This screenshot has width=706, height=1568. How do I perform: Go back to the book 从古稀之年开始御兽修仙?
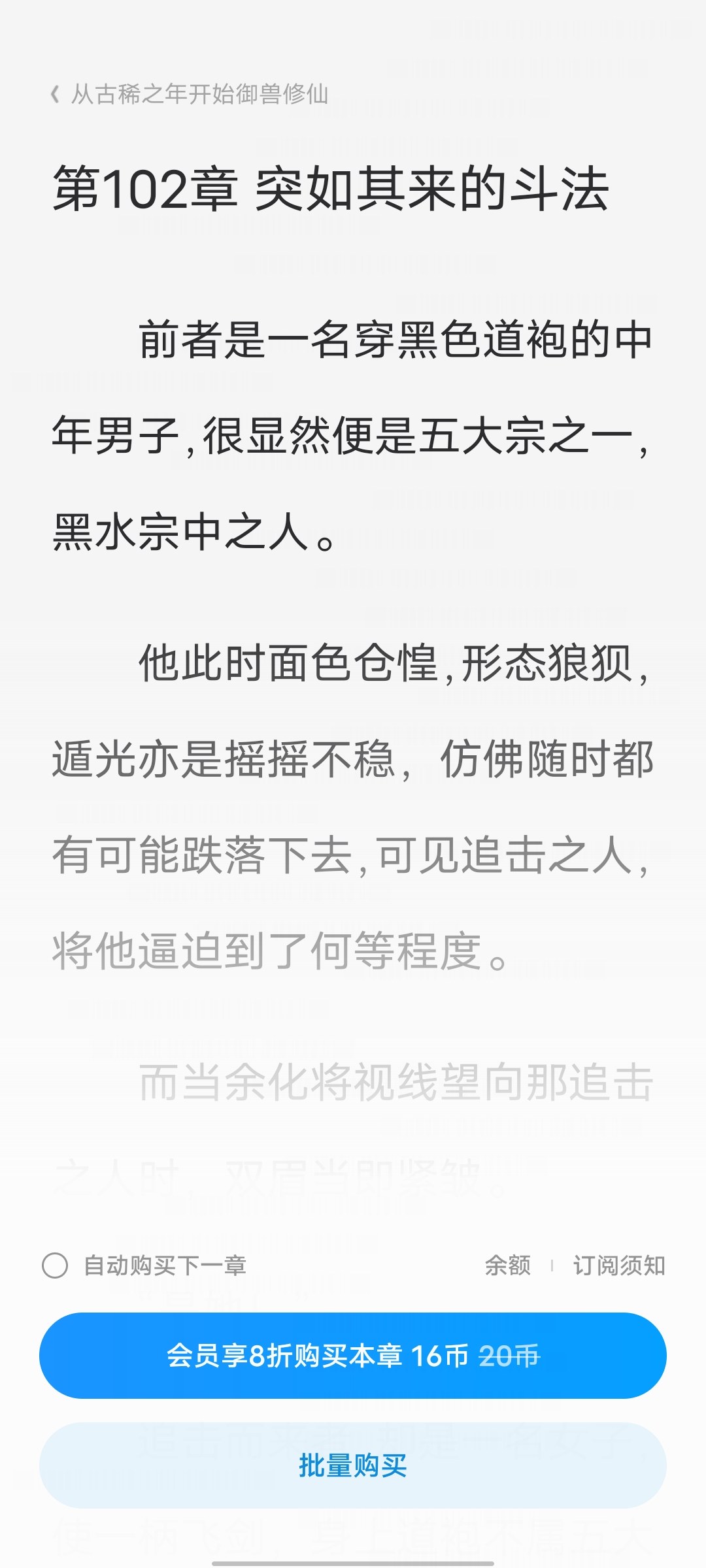[x=190, y=94]
